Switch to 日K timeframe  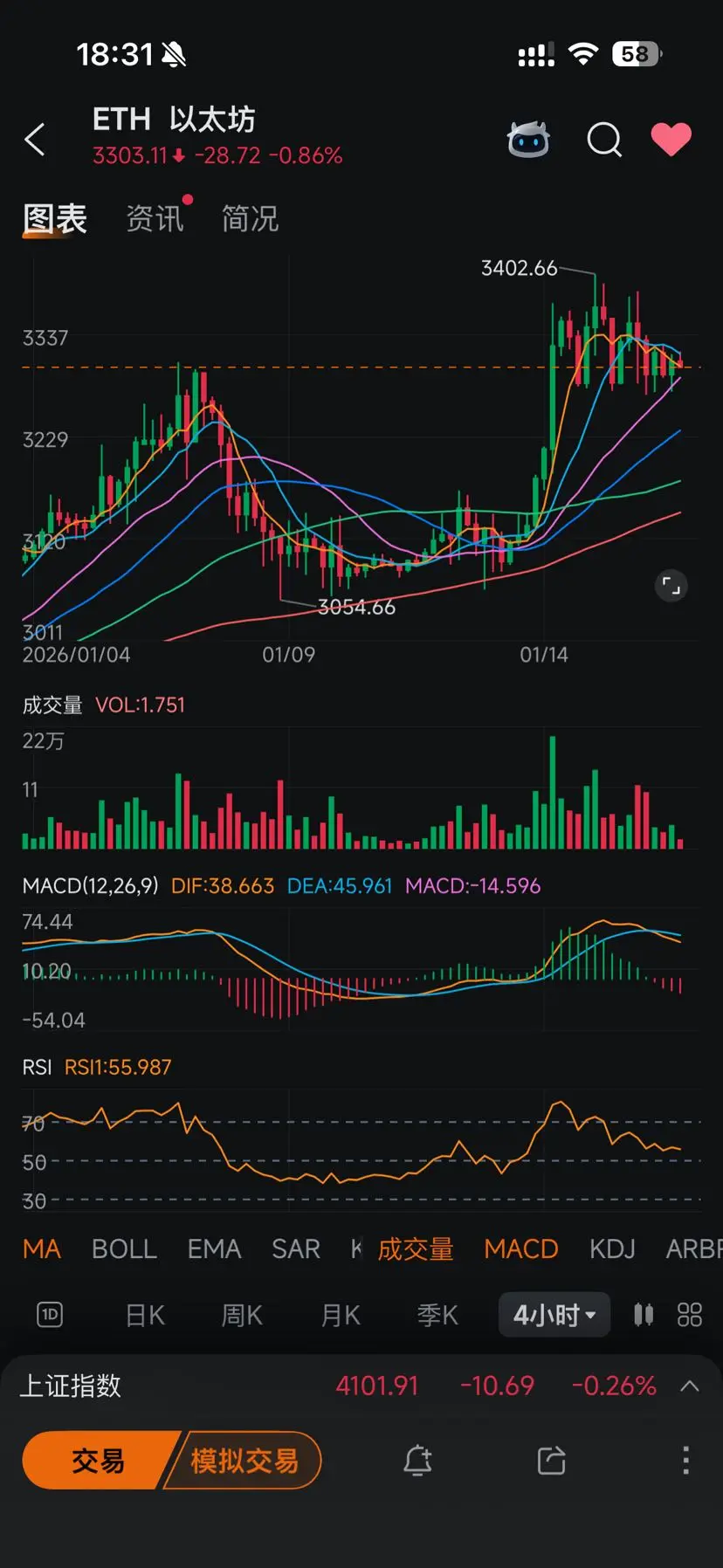tap(145, 1315)
